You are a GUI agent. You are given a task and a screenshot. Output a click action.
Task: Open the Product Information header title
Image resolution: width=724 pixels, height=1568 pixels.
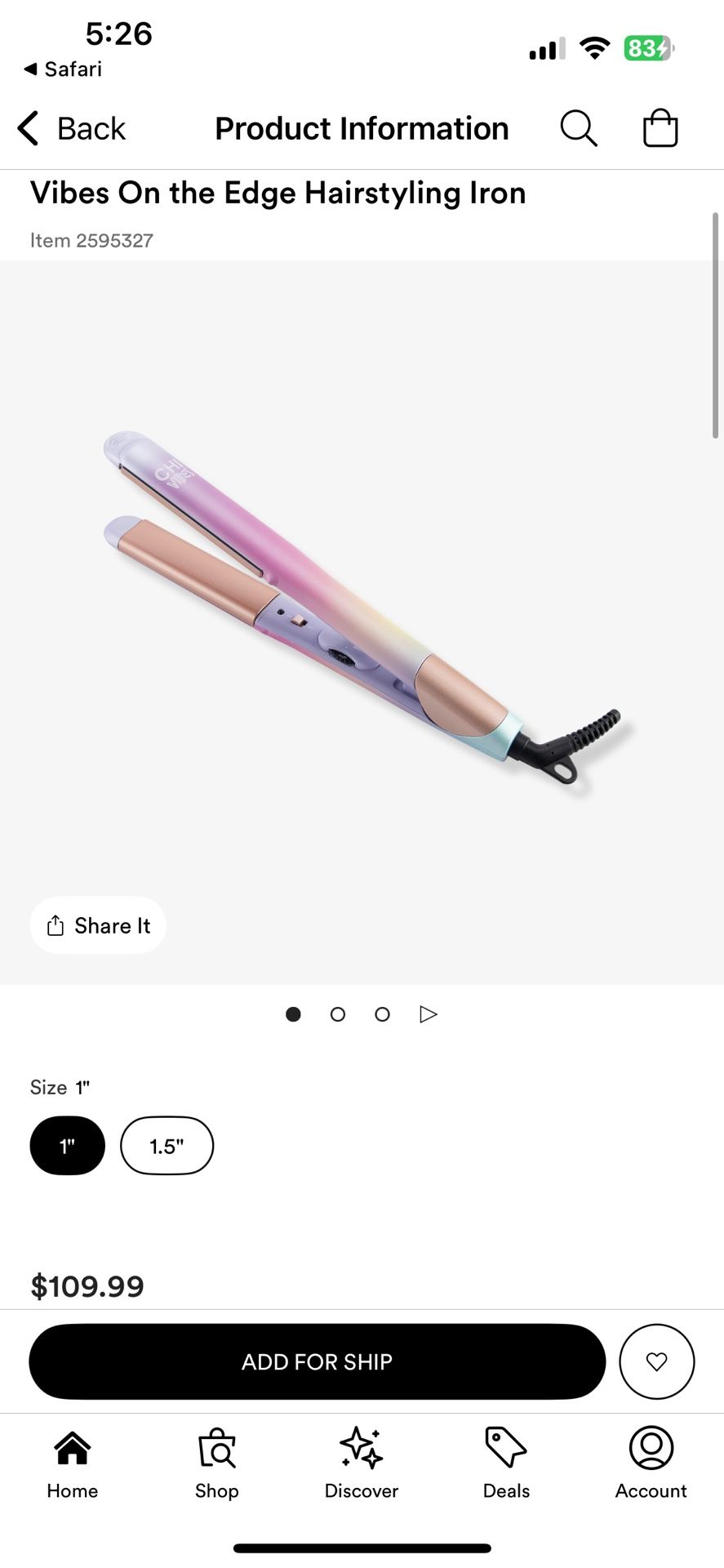362,128
